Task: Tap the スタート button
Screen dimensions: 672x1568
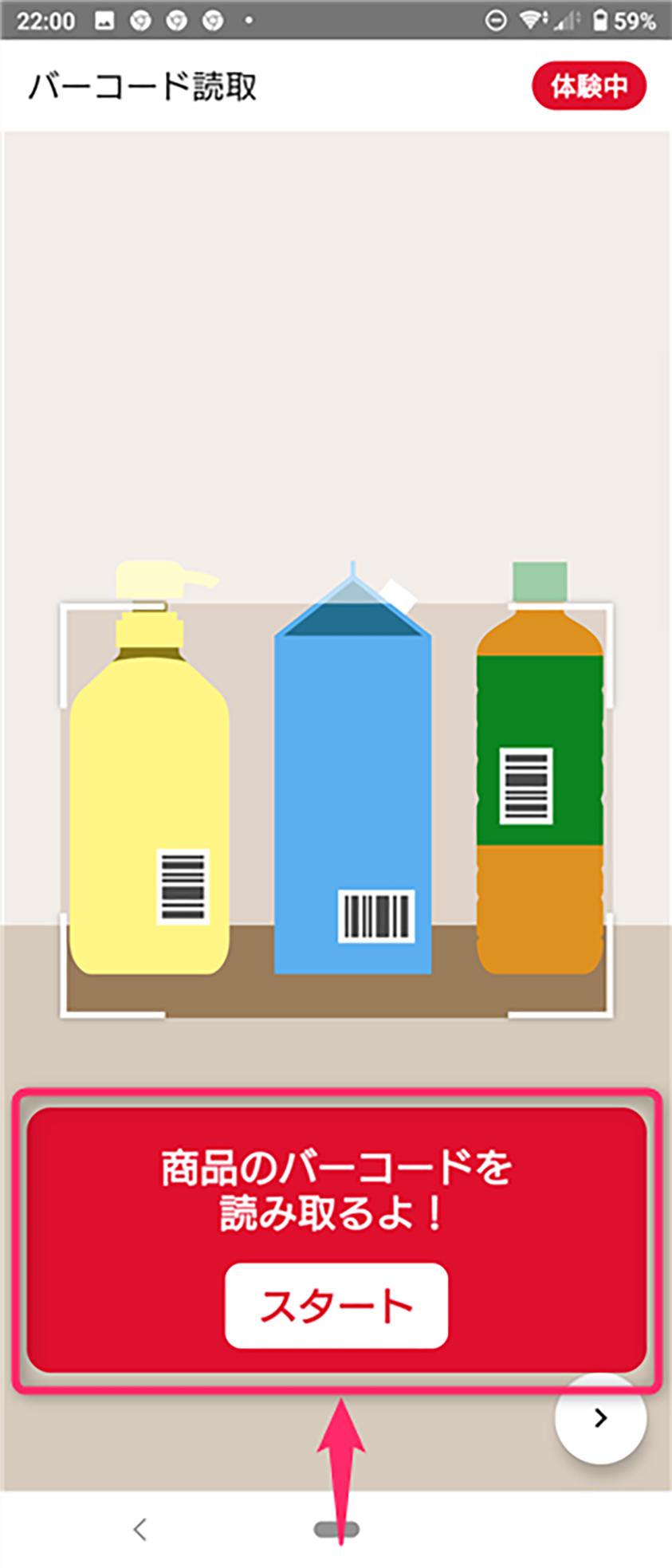Action: point(336,1306)
